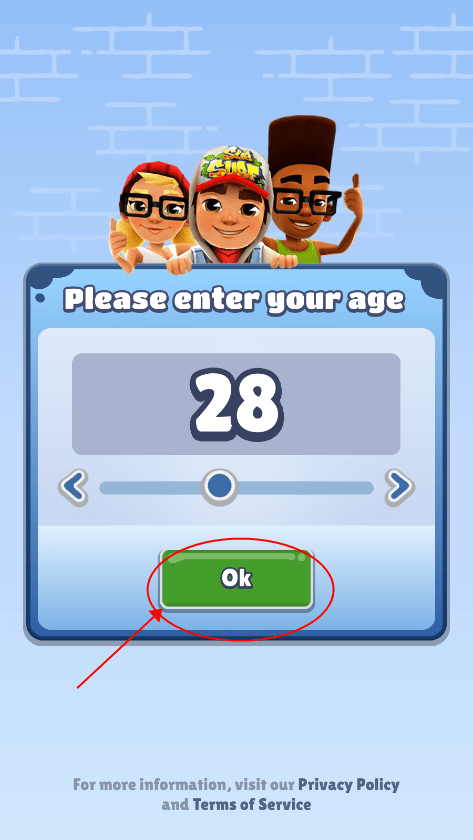Increase age with the right arrow

coord(400,488)
